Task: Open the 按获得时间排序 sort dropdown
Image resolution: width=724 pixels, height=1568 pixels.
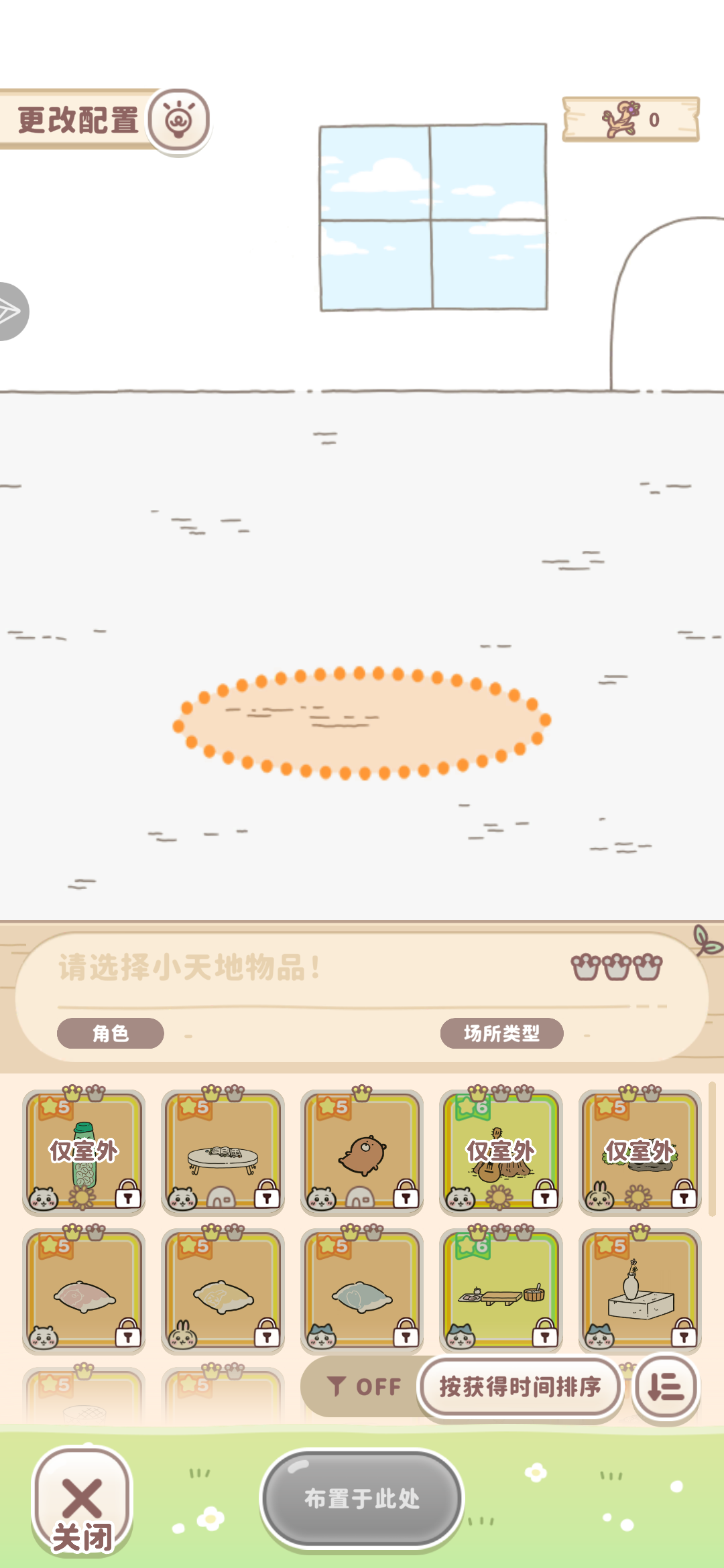Action: pyautogui.click(x=520, y=1386)
